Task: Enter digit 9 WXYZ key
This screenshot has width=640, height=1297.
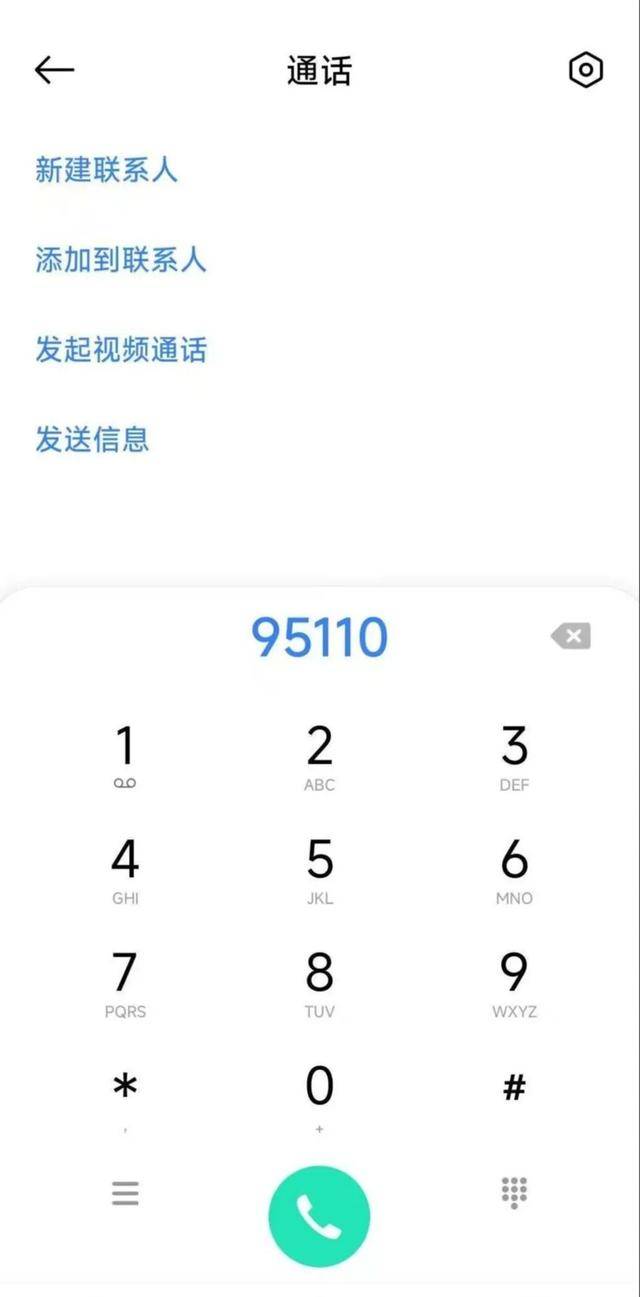Action: click(x=514, y=982)
